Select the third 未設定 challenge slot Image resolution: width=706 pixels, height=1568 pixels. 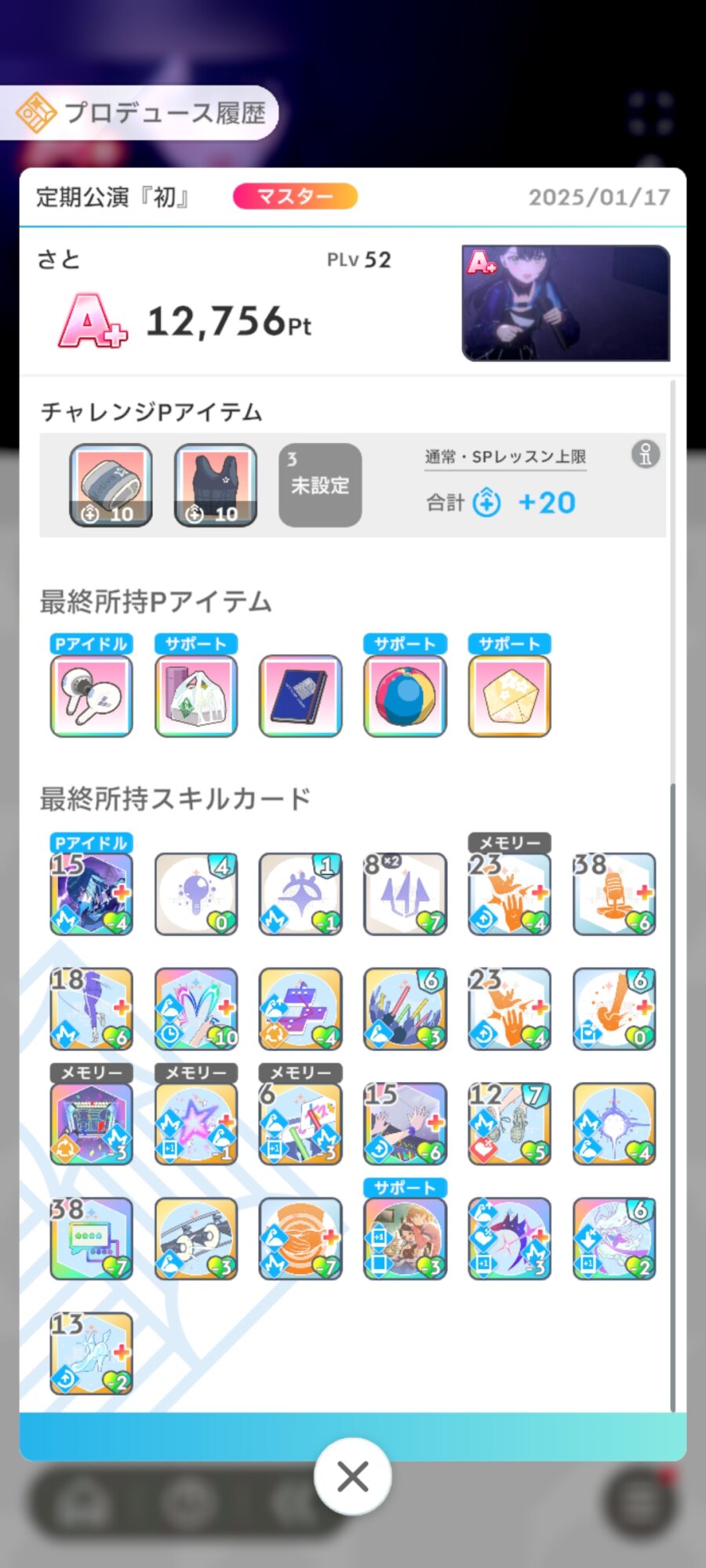320,485
